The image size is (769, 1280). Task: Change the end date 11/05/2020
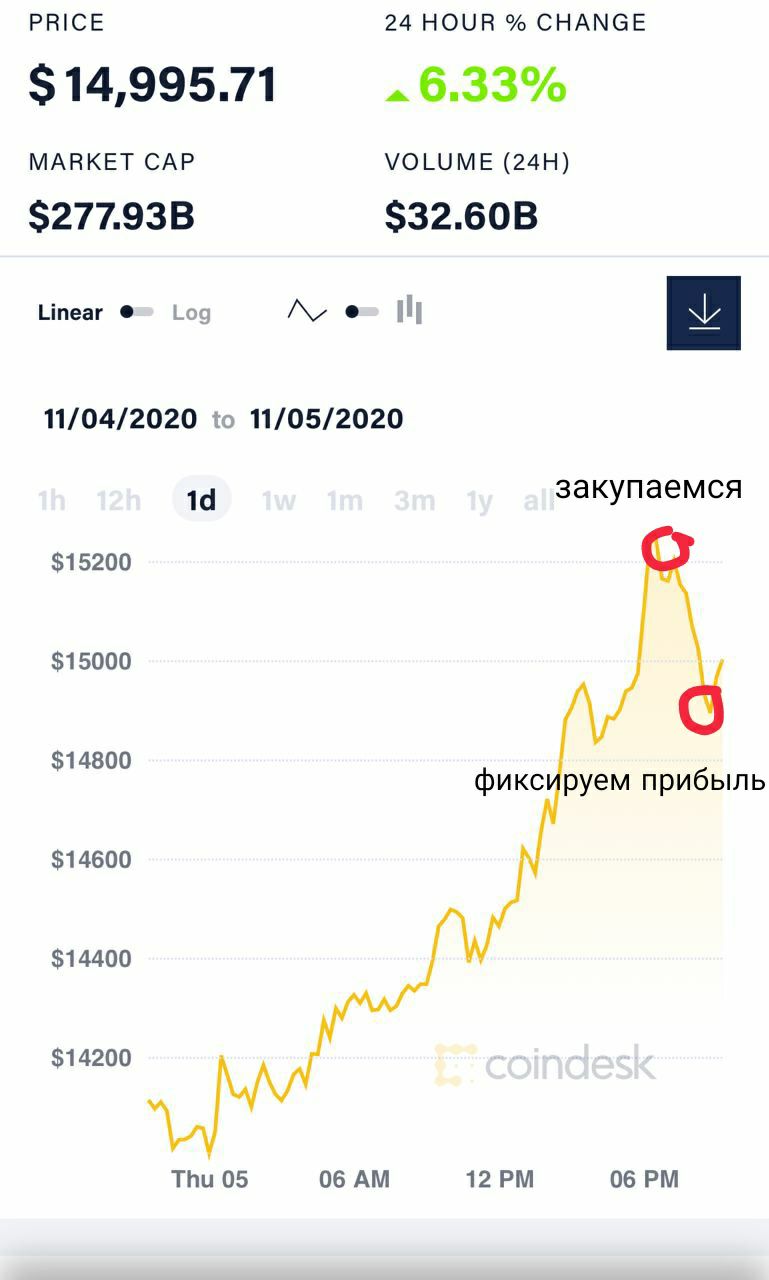(x=327, y=419)
